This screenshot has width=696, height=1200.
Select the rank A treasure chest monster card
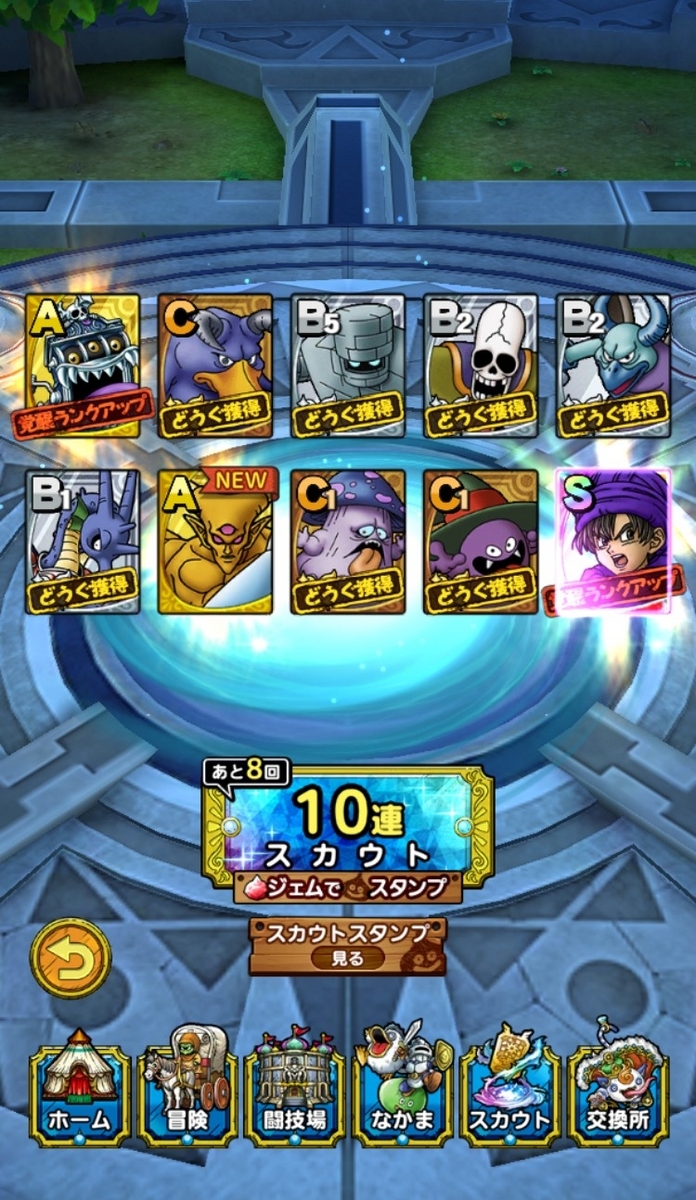tap(82, 365)
